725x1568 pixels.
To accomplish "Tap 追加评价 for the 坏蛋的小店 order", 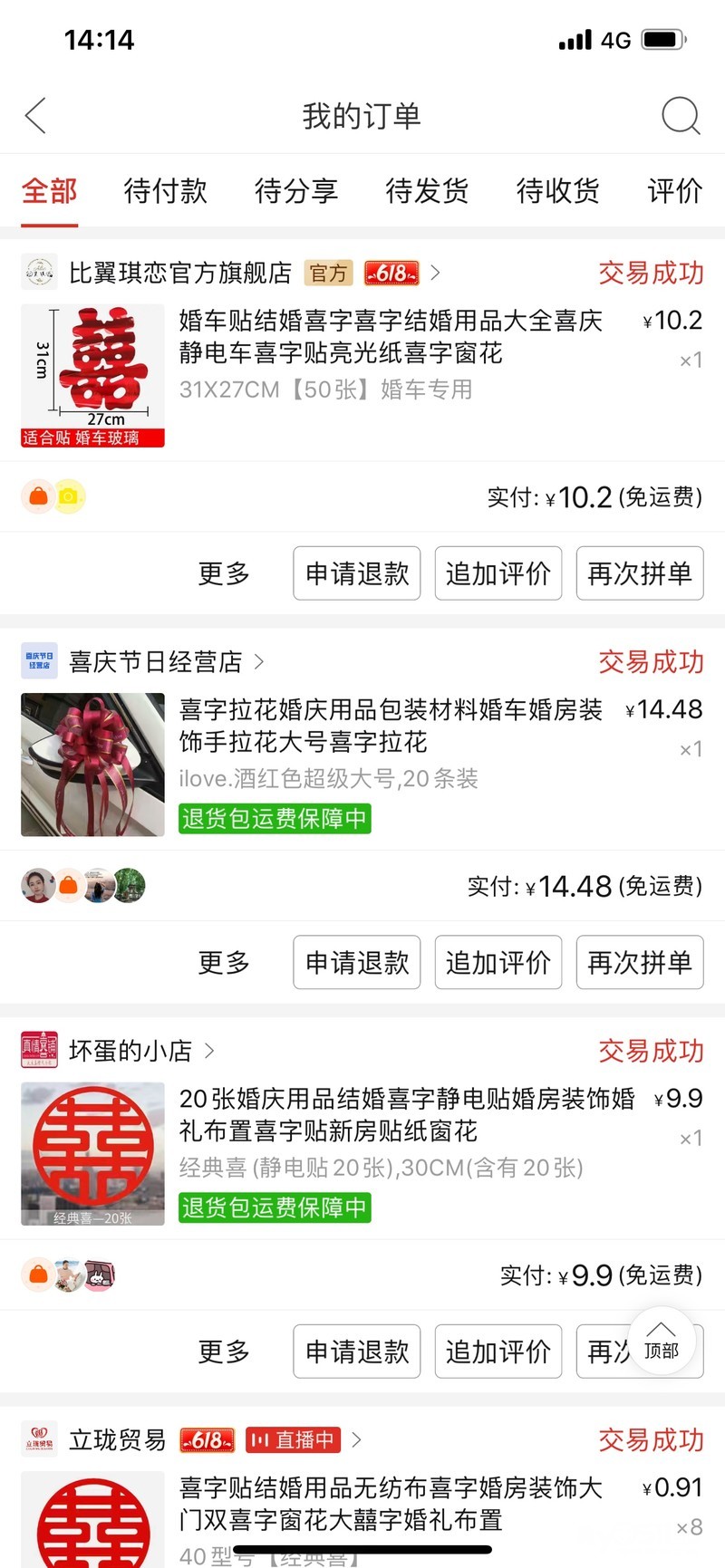I will pos(498,1352).
